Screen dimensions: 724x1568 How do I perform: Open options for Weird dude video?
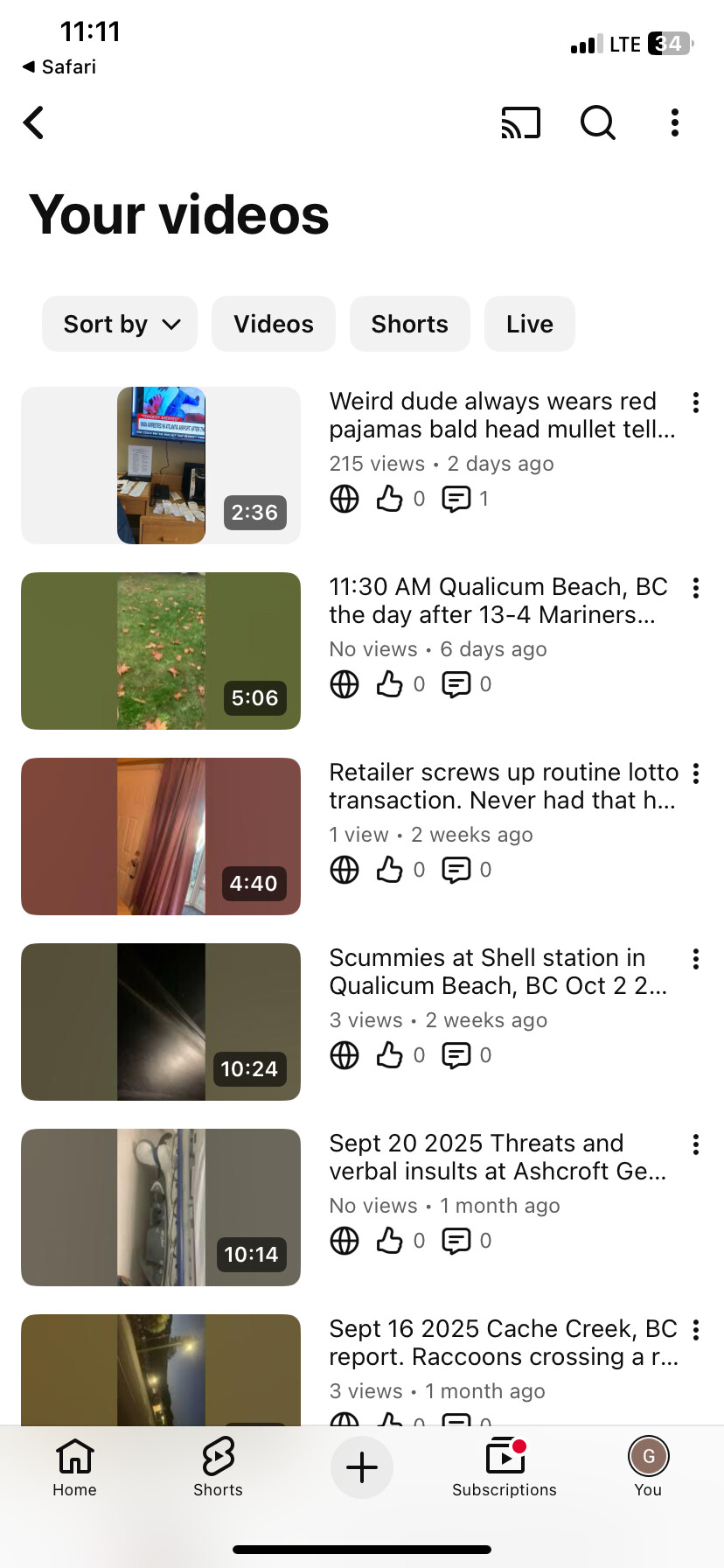(x=696, y=402)
